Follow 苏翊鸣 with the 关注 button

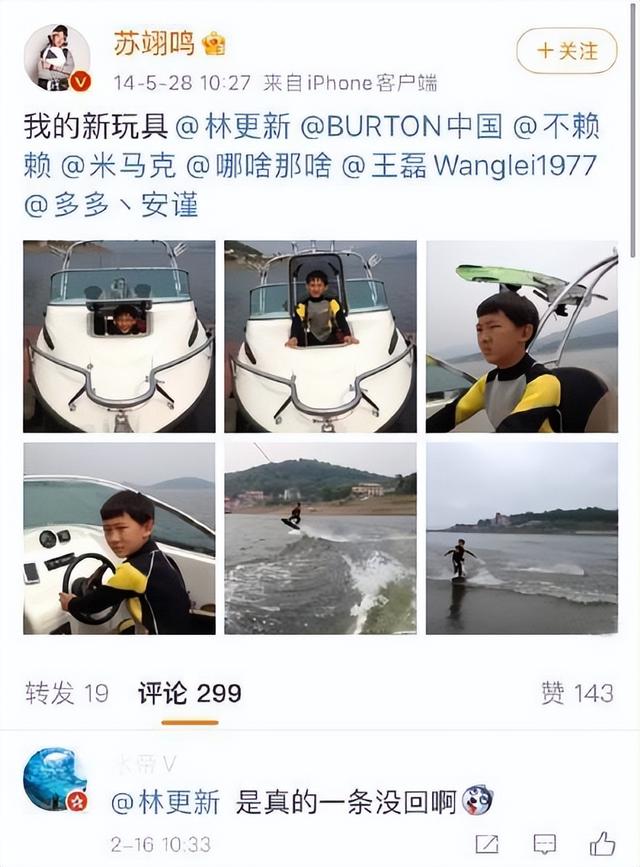tap(566, 50)
